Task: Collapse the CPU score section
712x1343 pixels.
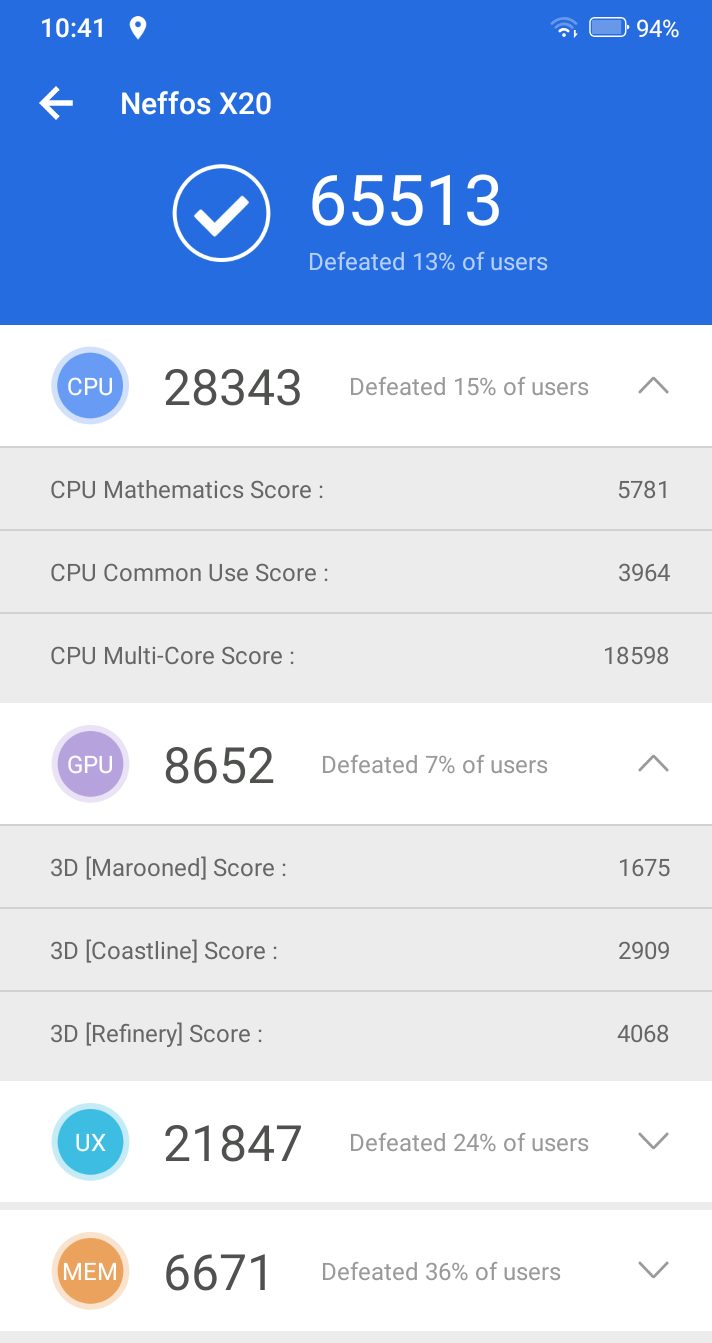Action: [653, 386]
